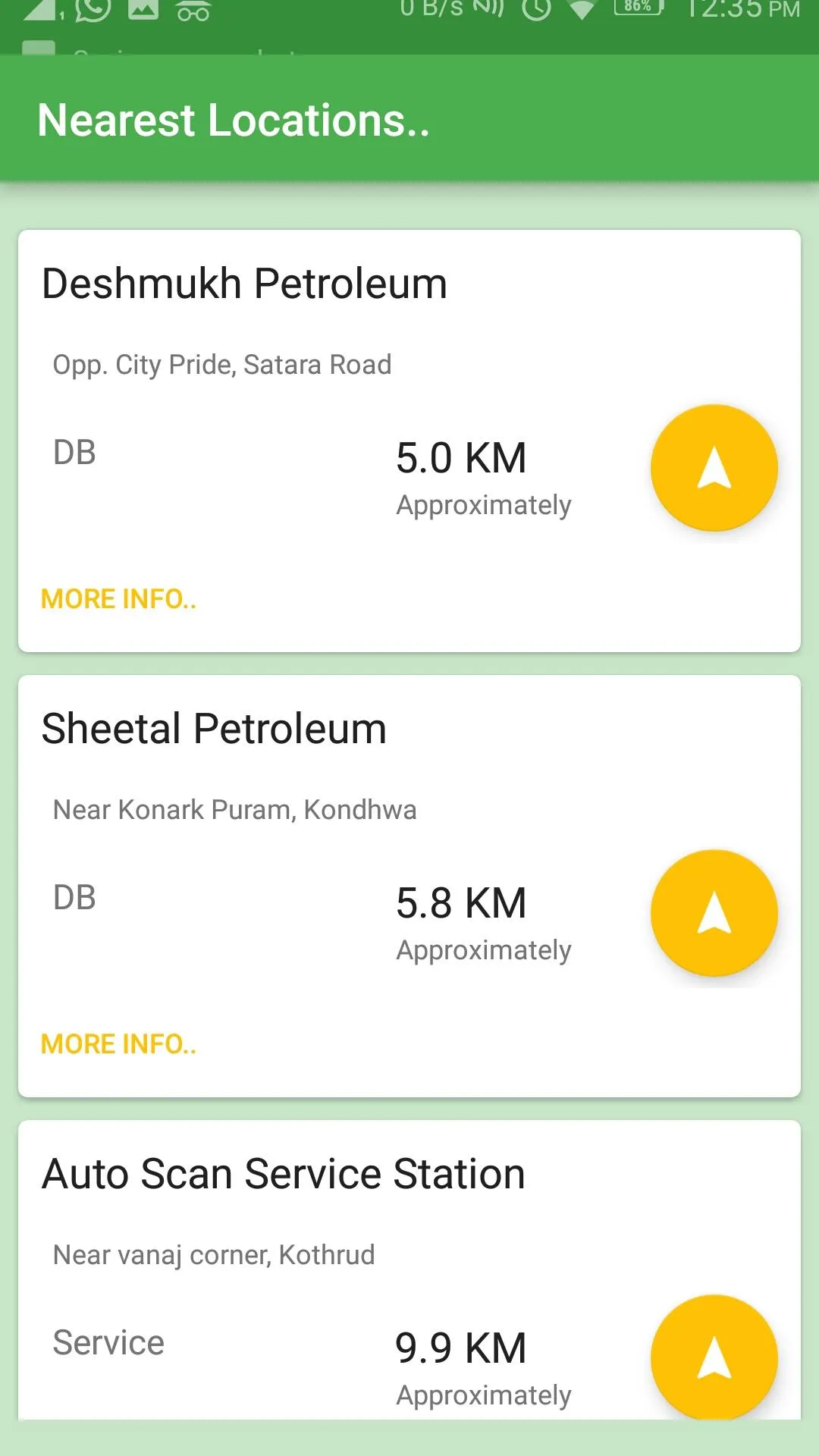Open the WhatsApp notification icon
This screenshot has width=819, height=1456.
click(x=91, y=11)
